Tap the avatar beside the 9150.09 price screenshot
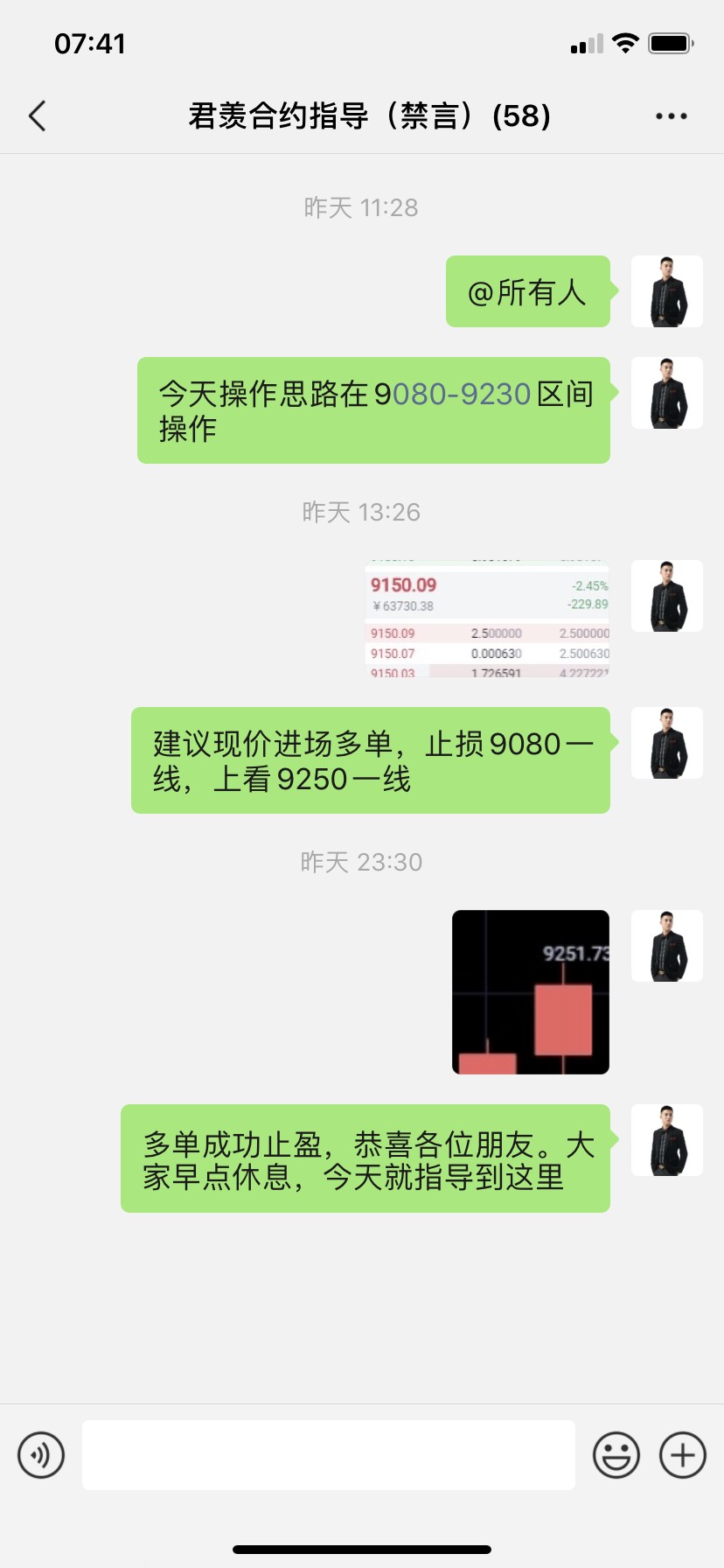 [x=666, y=596]
